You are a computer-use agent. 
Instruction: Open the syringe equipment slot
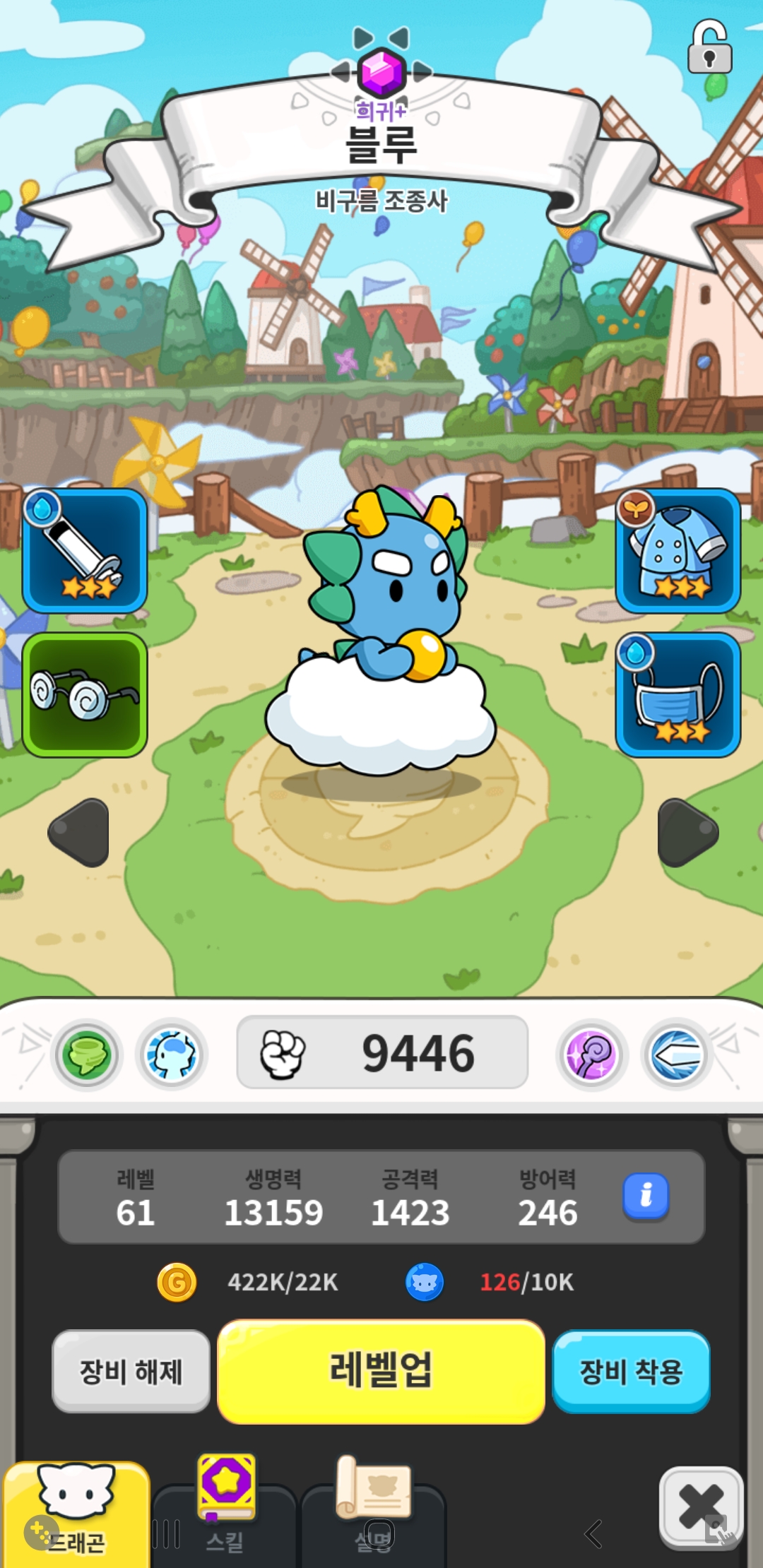click(85, 550)
